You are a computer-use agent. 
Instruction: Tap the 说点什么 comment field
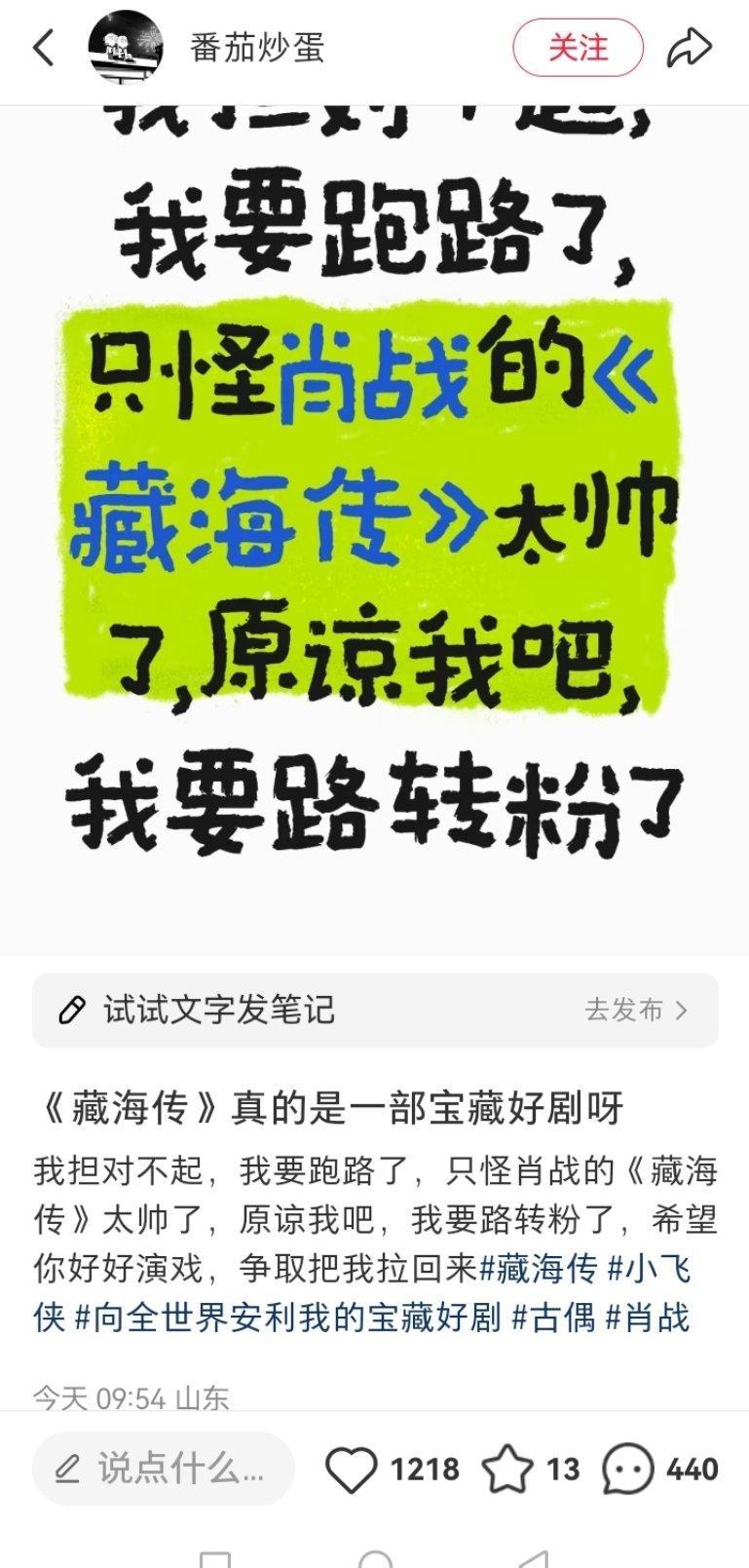[x=164, y=1468]
